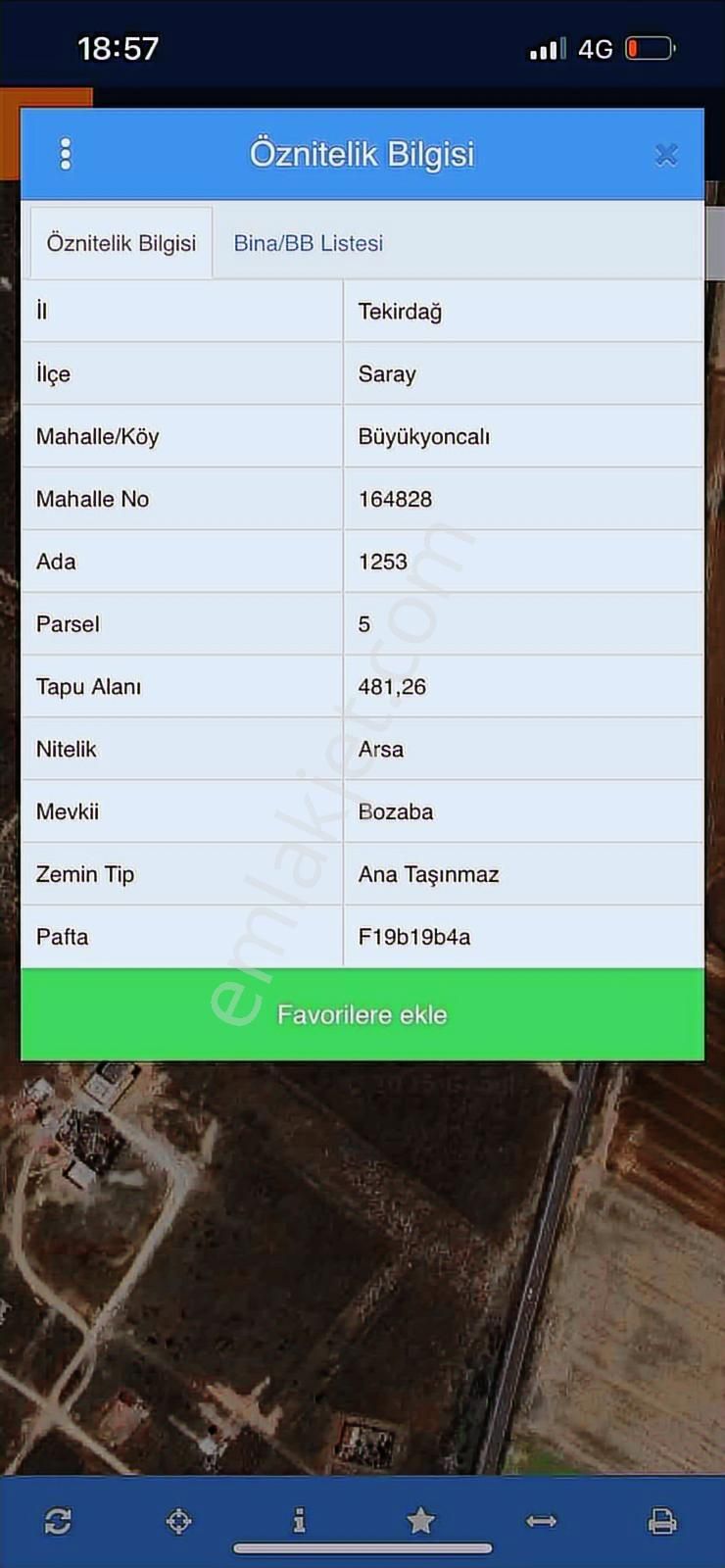Screen dimensions: 725x1568
Task: Select the Öznitelik Bilgisi tab
Action: pyautogui.click(x=121, y=242)
